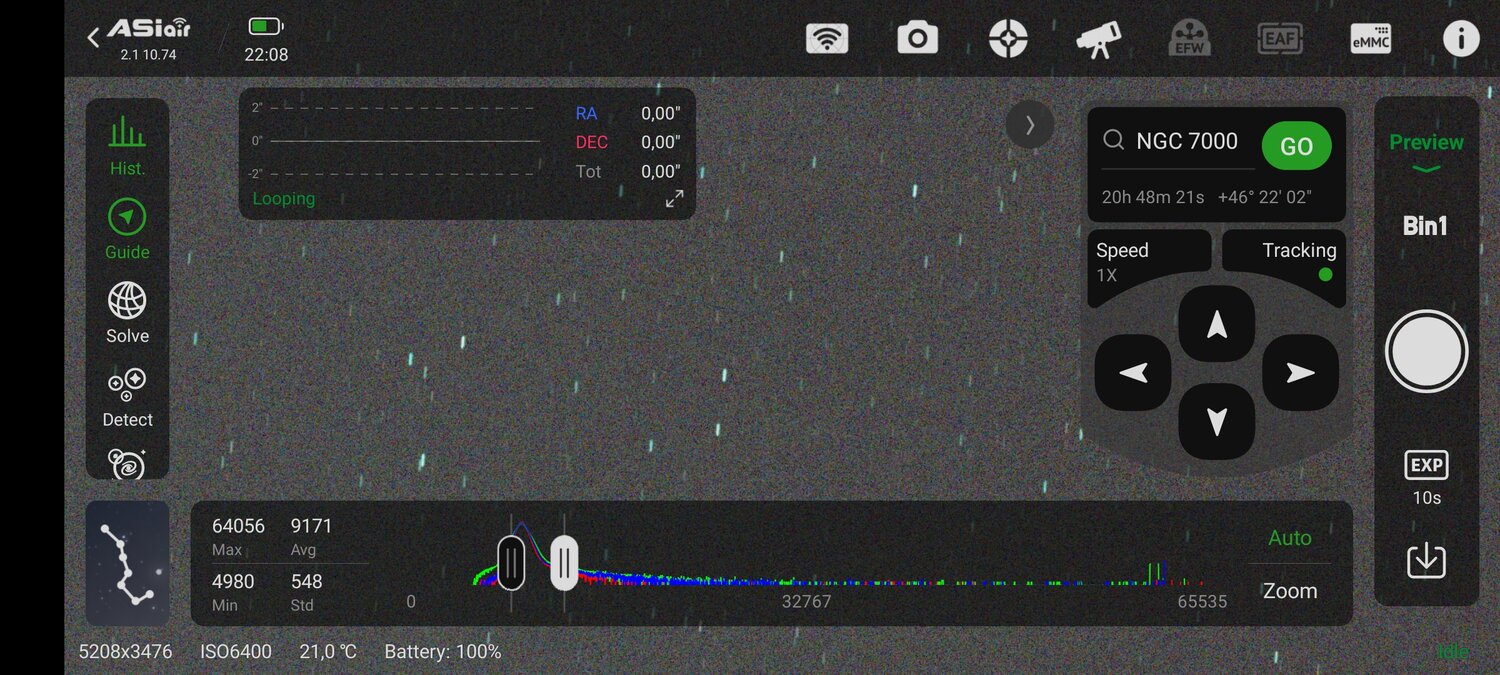Open eMMC storage settings
1500x675 pixels.
[1370, 39]
